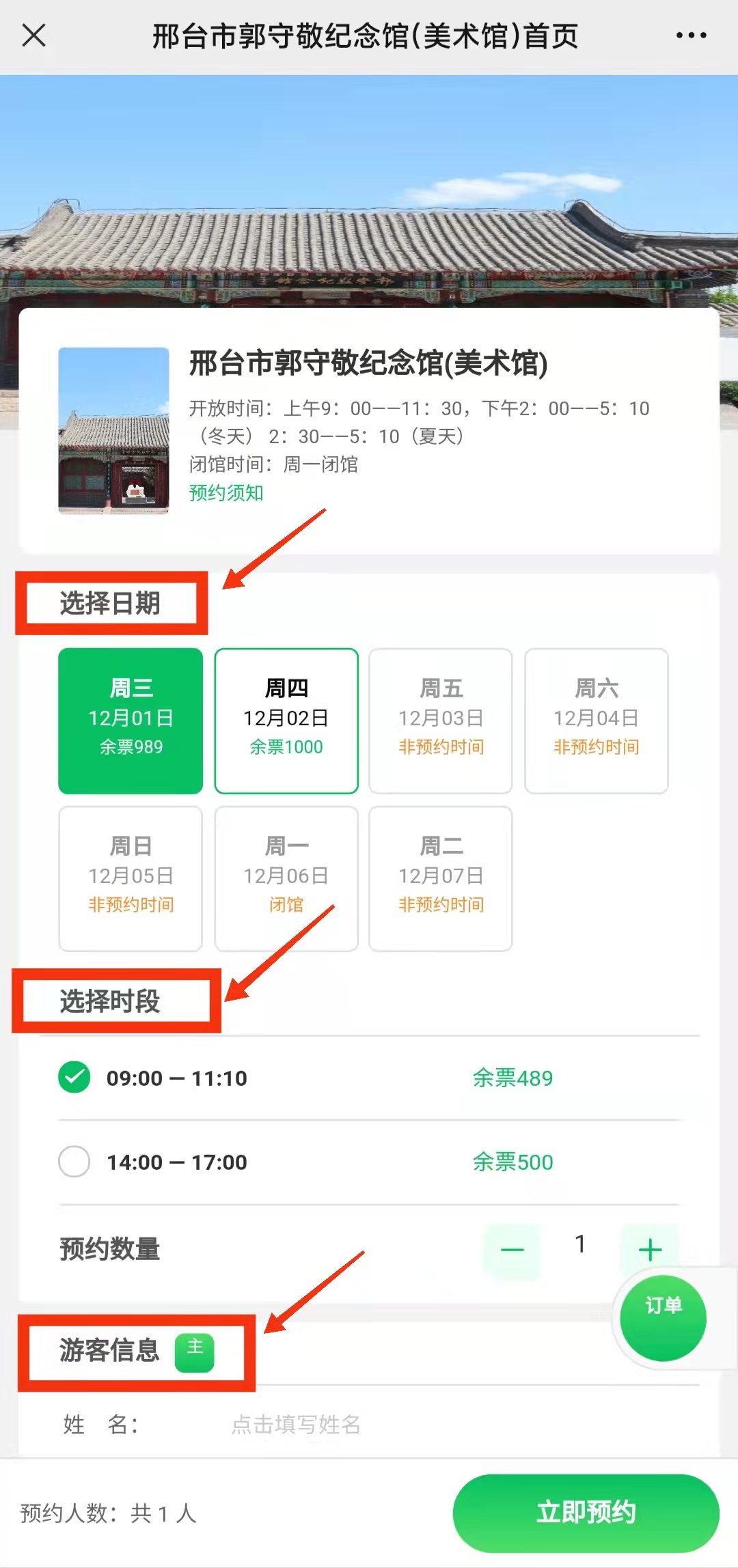
Task: Select Wednesday 12月01日 date
Action: point(131,720)
